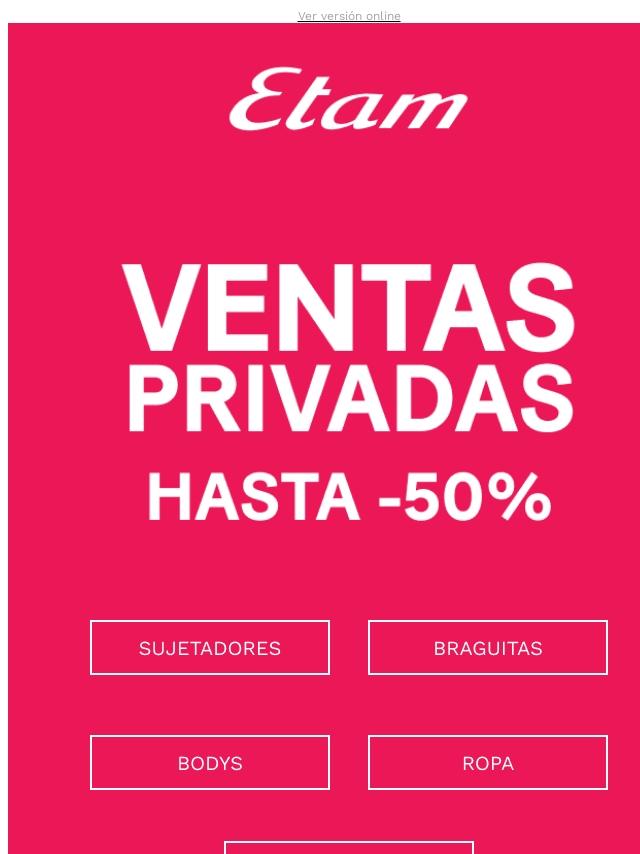The image size is (640, 854).
Task: Open the Sujetadores category
Action: coord(210,648)
